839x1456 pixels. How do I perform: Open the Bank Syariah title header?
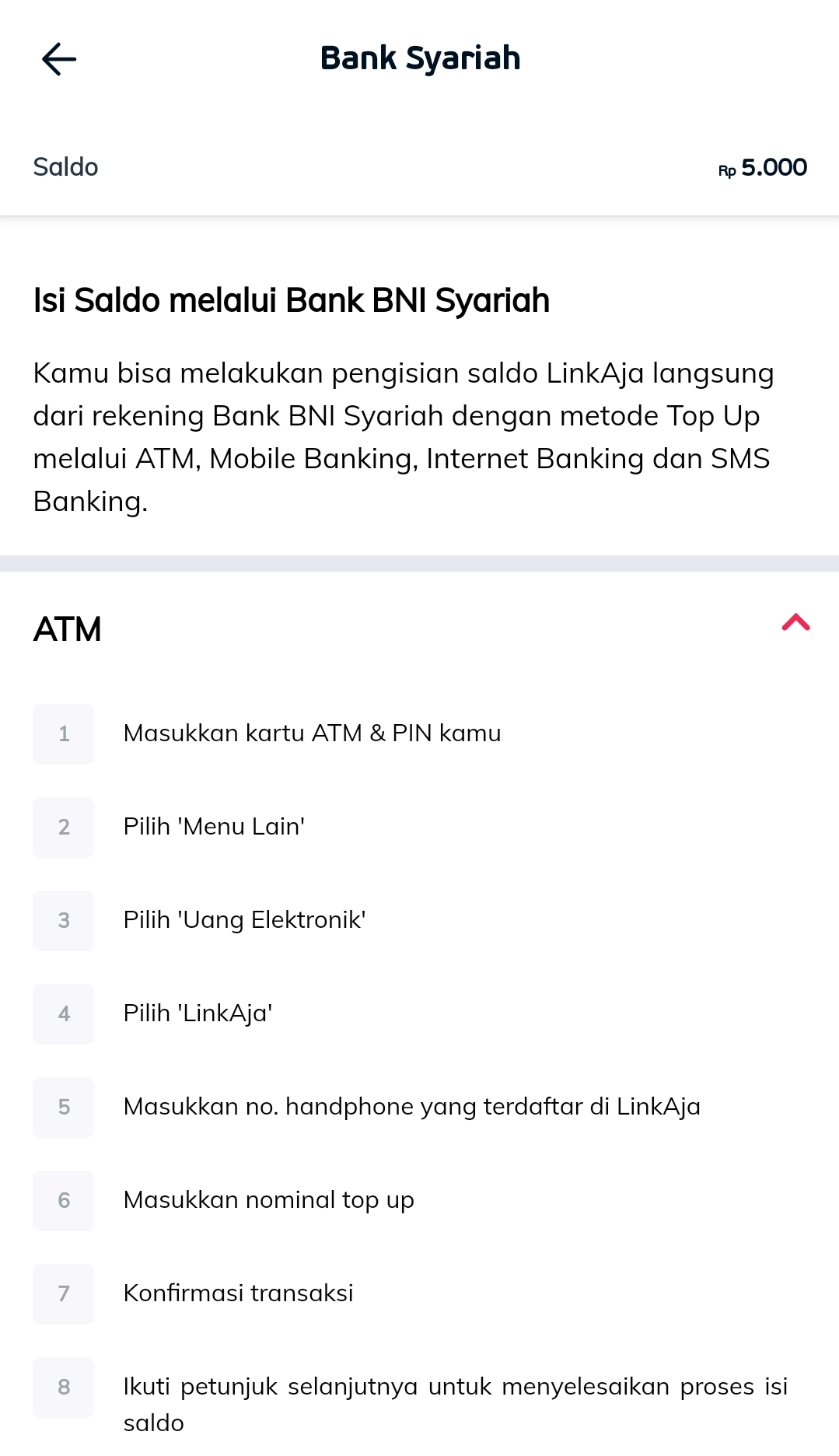pos(420,58)
